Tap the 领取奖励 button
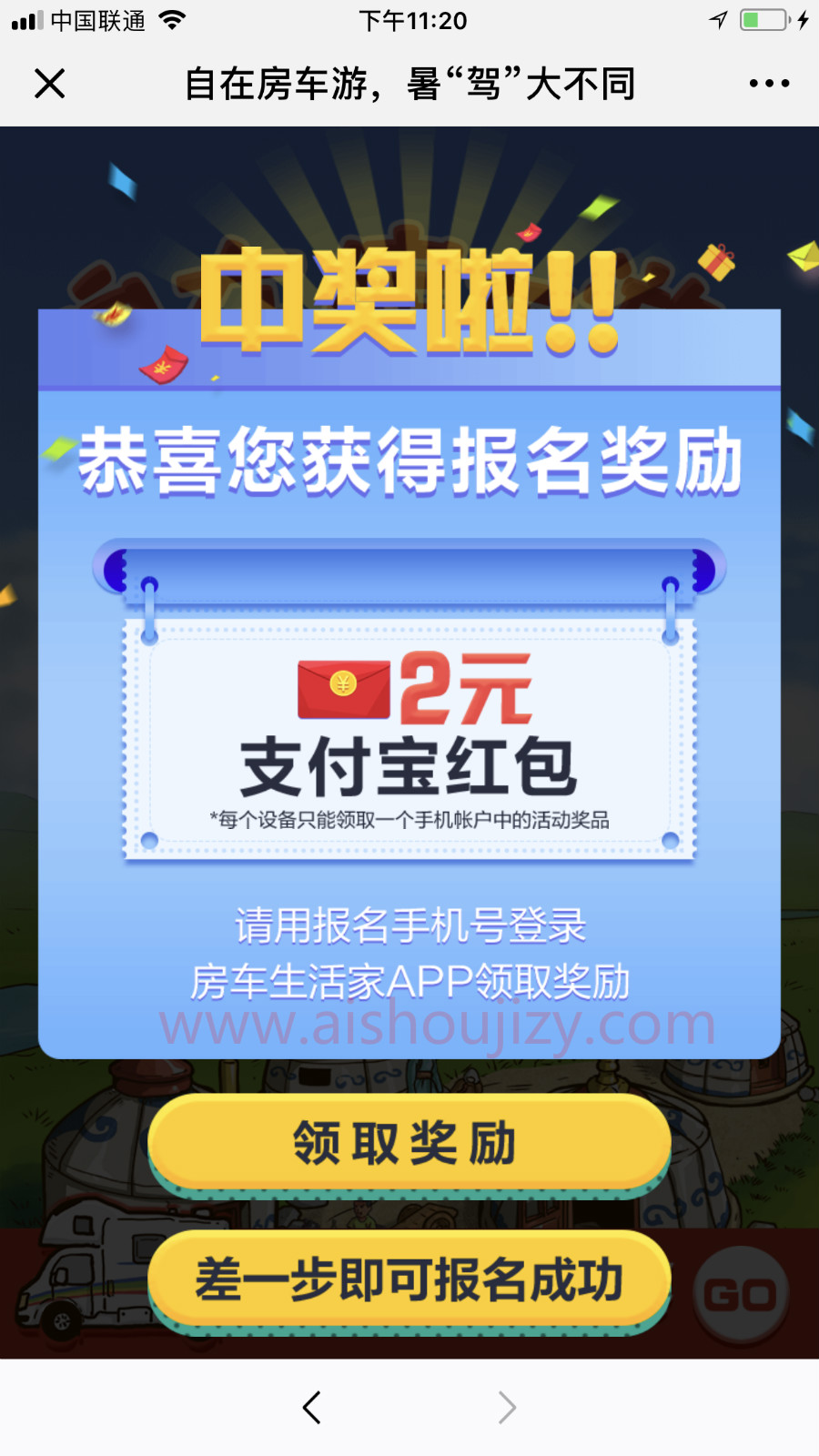This screenshot has width=819, height=1456. (409, 1143)
